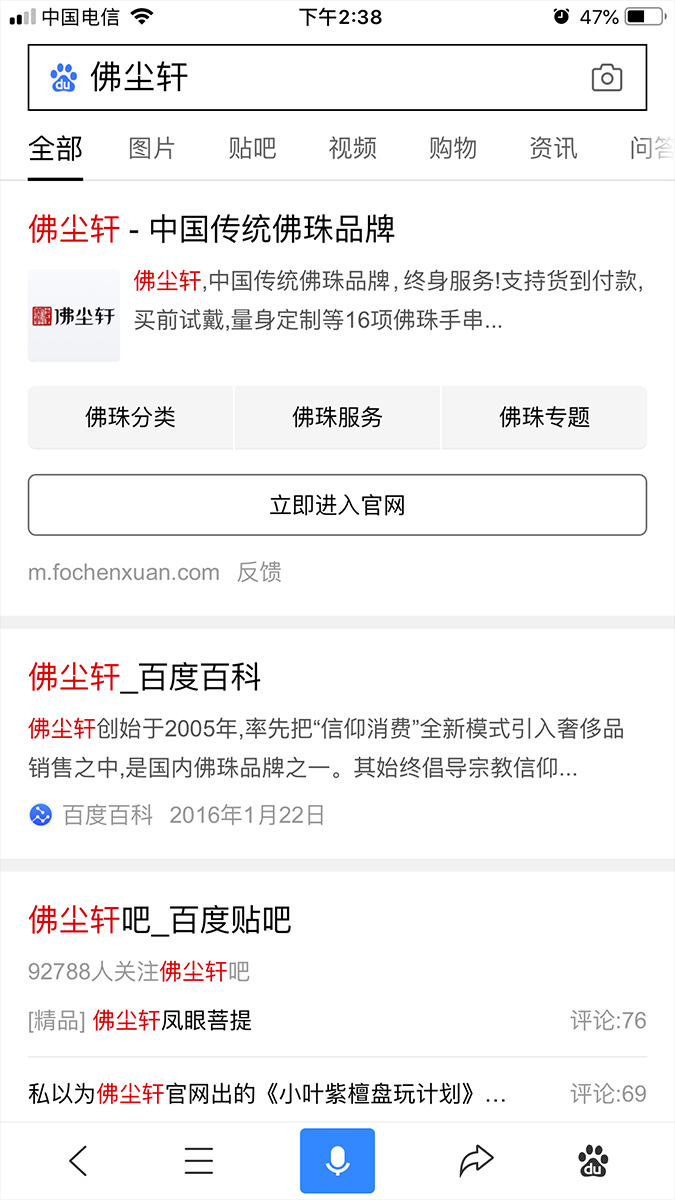
Task: Open the camera image search icon
Action: 607,78
